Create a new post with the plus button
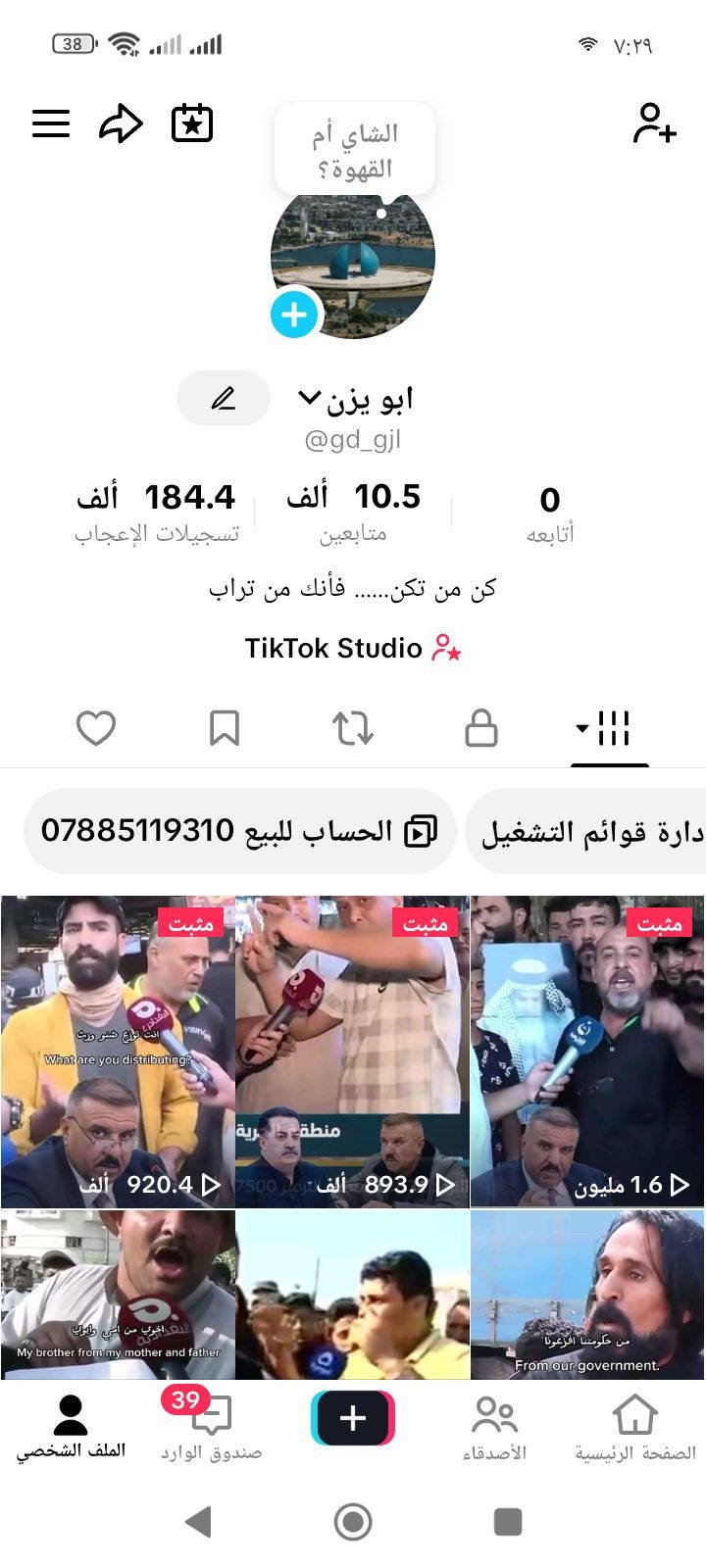706x1568 pixels. [x=353, y=1418]
